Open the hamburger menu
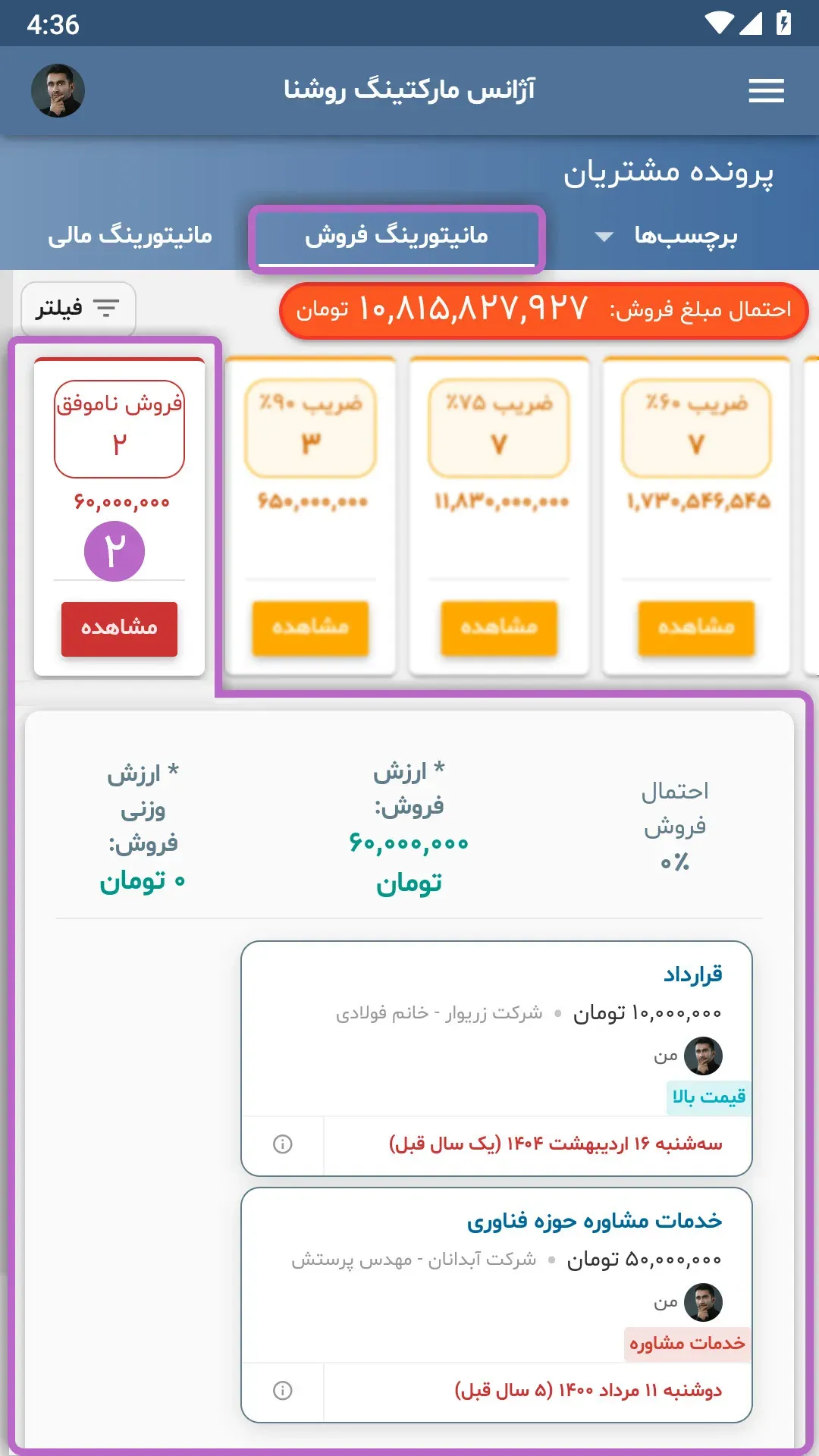Image resolution: width=819 pixels, height=1456 pixels. pos(766,91)
